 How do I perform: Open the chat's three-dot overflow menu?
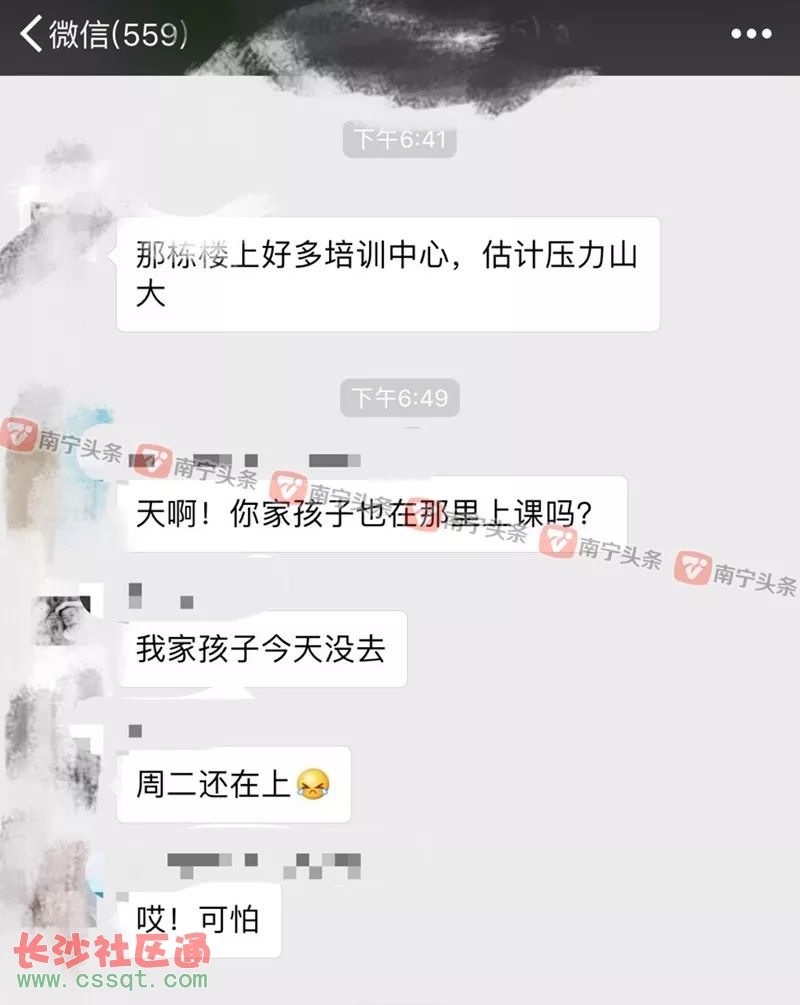point(751,36)
